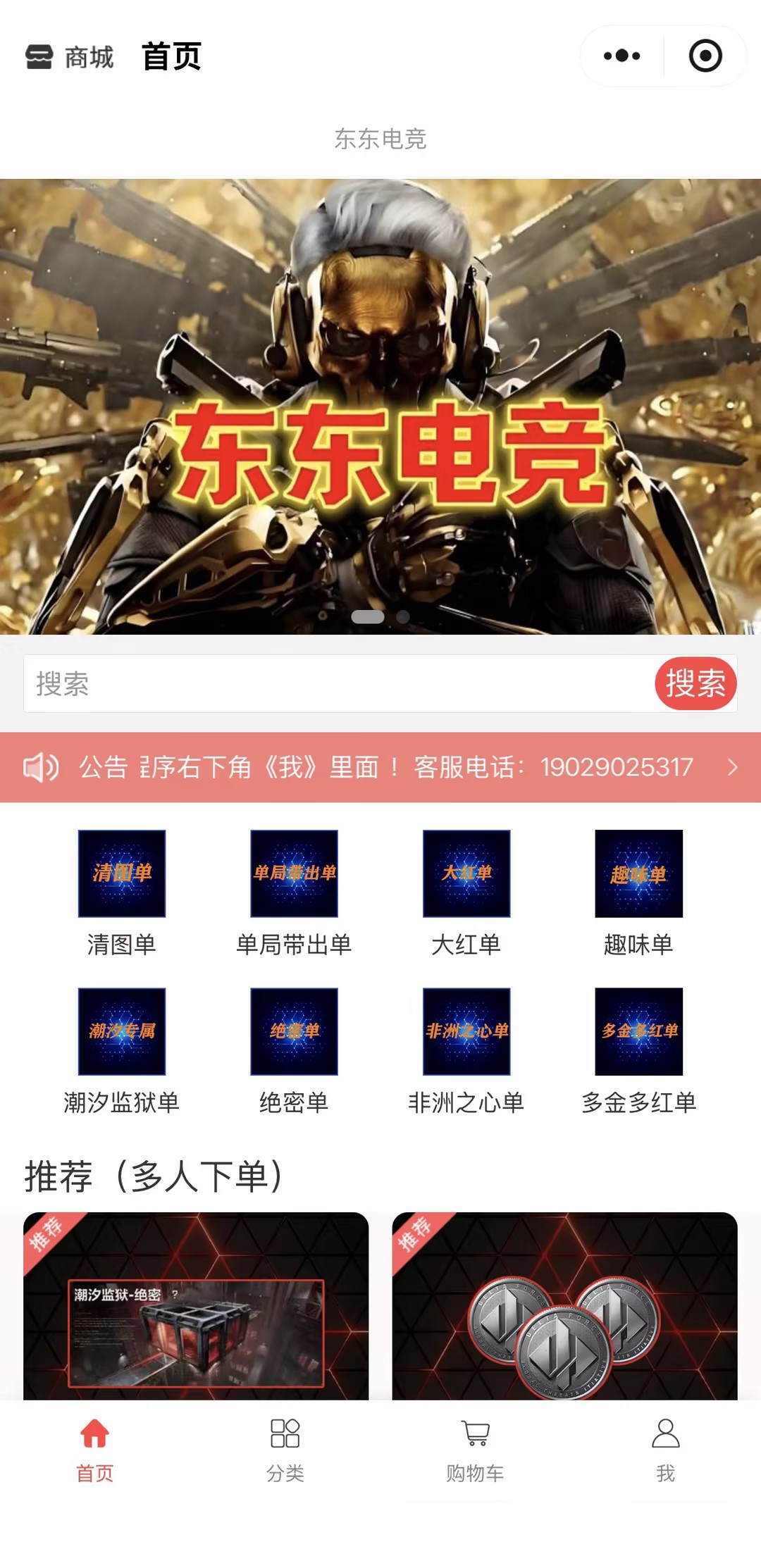
Task: Close the mini program with the circle icon
Action: (705, 56)
